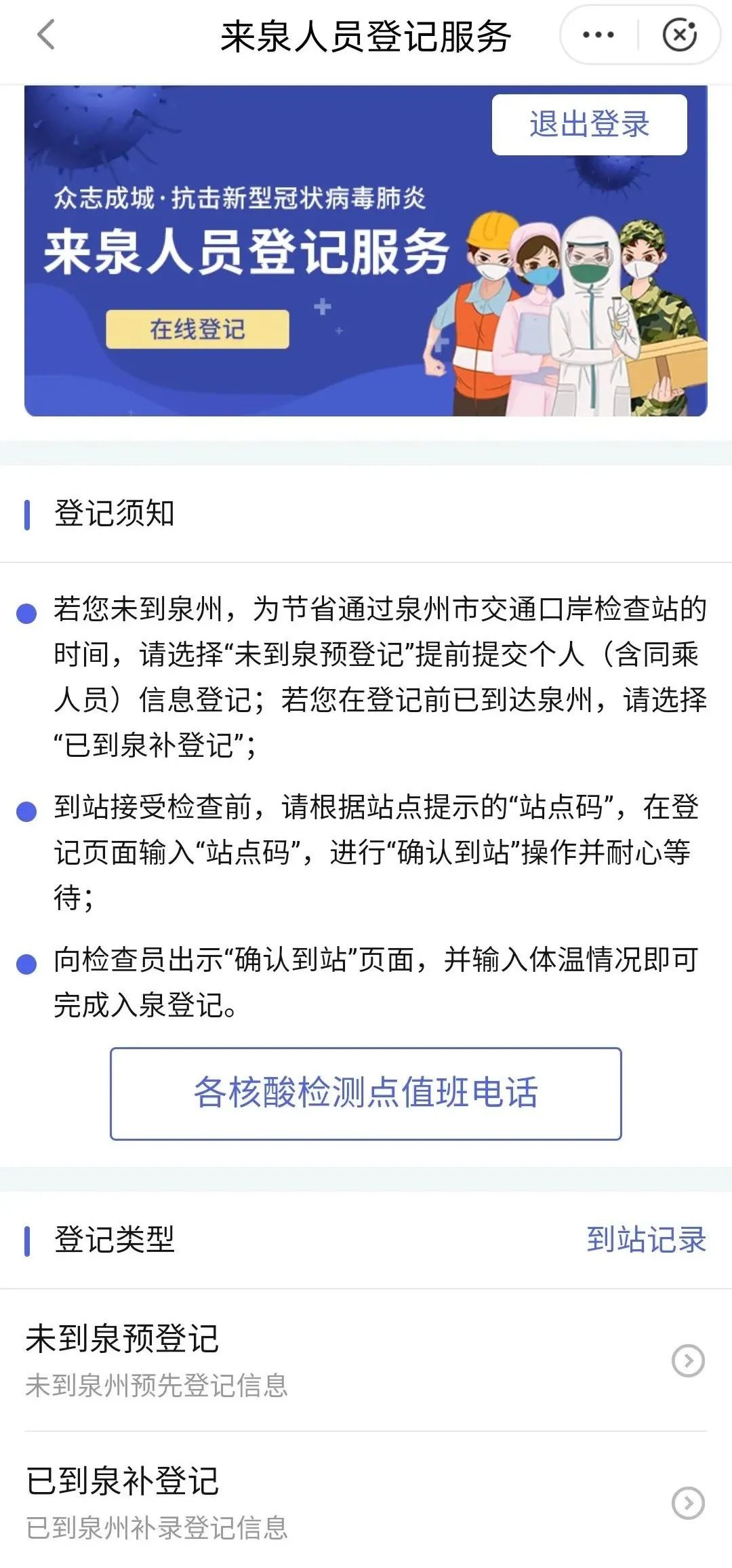The width and height of the screenshot is (732, 1568).
Task: Tap 退出登录 to log out
Action: click(x=589, y=125)
